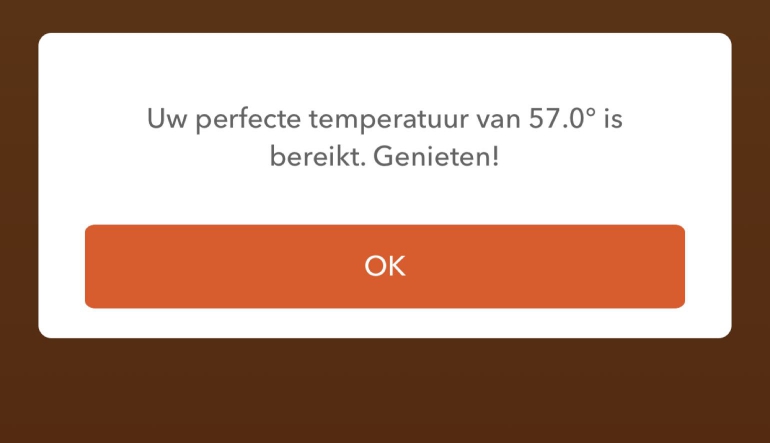Tap OK to dismiss the temperature alert

pos(385,266)
